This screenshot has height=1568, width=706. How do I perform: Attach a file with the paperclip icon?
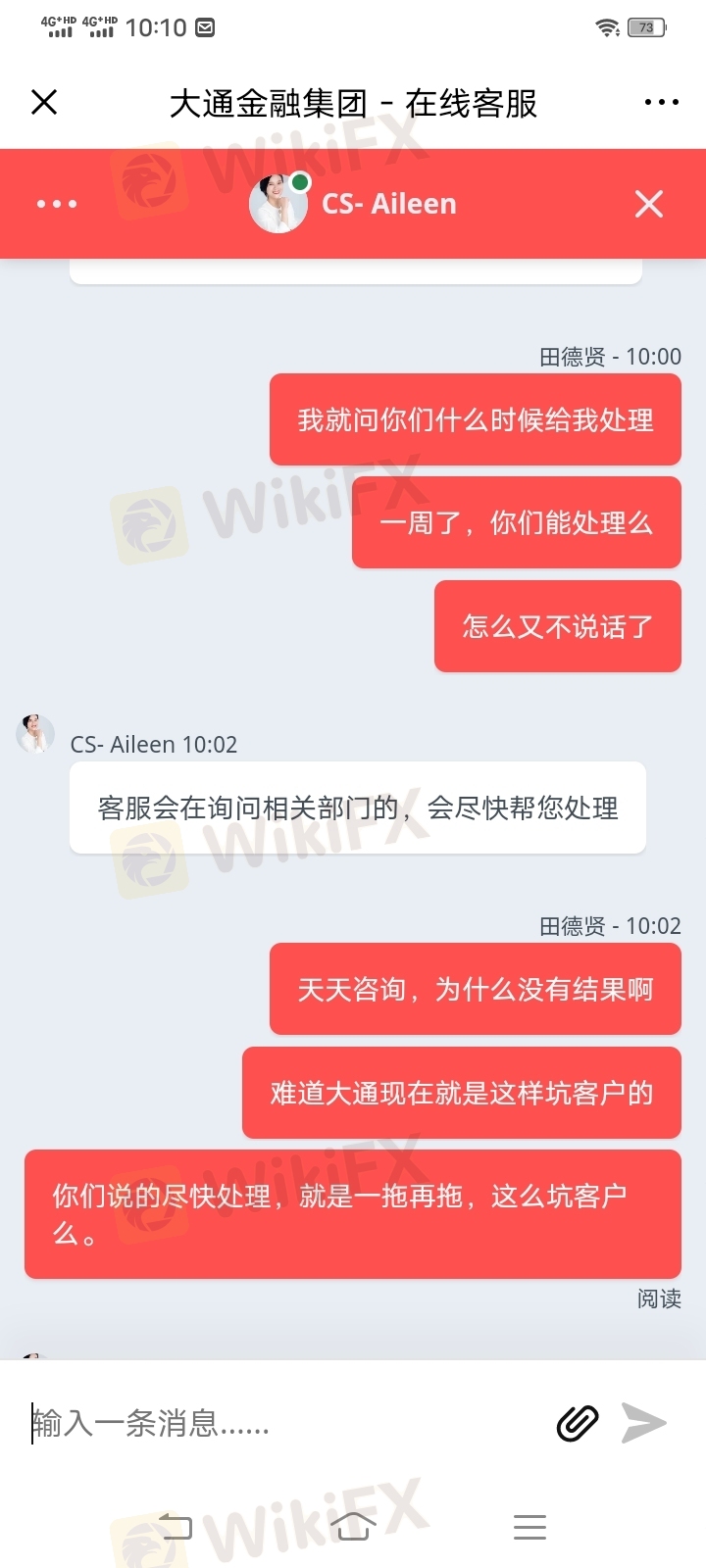coord(578,1423)
